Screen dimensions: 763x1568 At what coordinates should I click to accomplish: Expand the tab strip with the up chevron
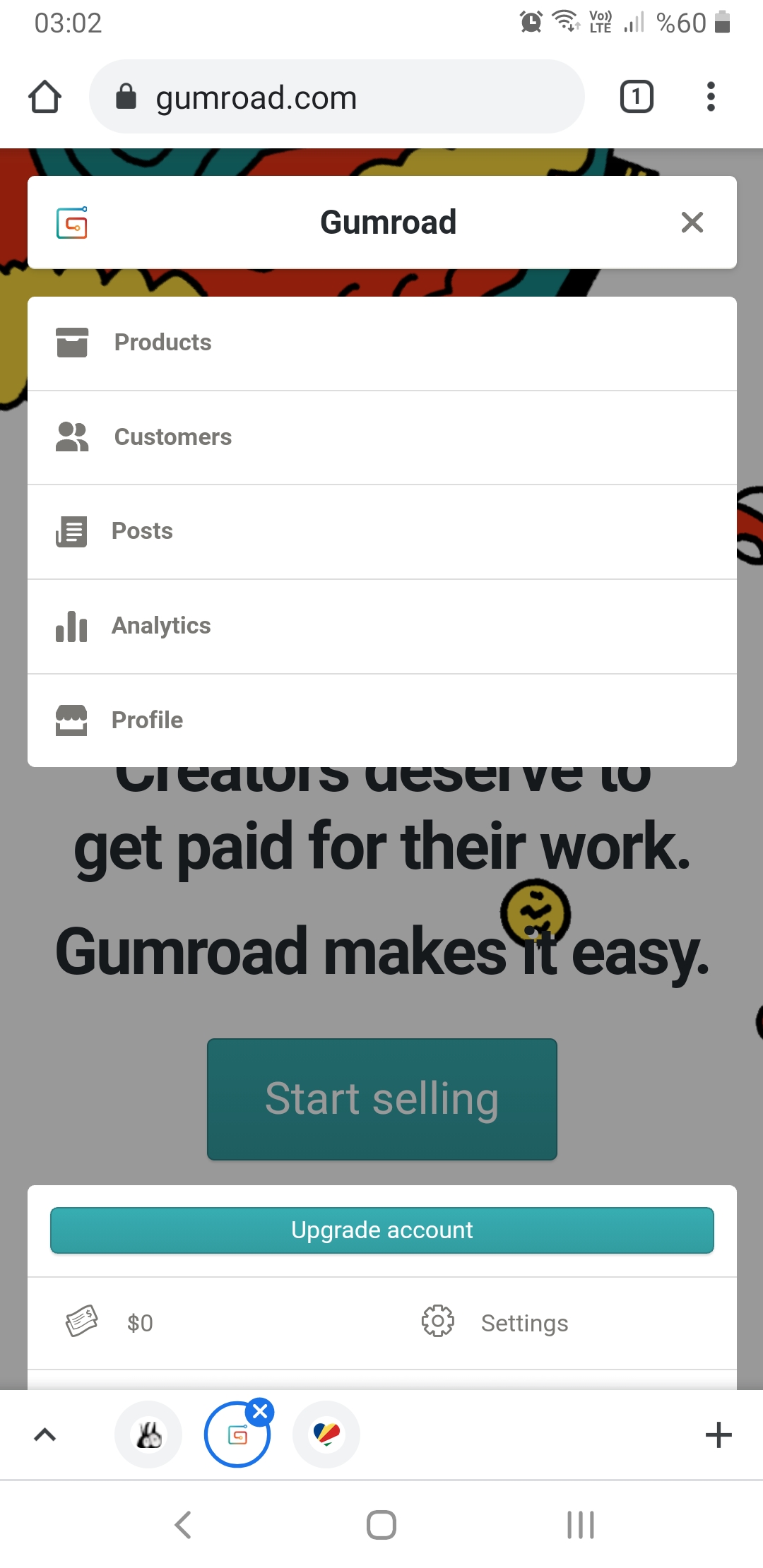[45, 1435]
